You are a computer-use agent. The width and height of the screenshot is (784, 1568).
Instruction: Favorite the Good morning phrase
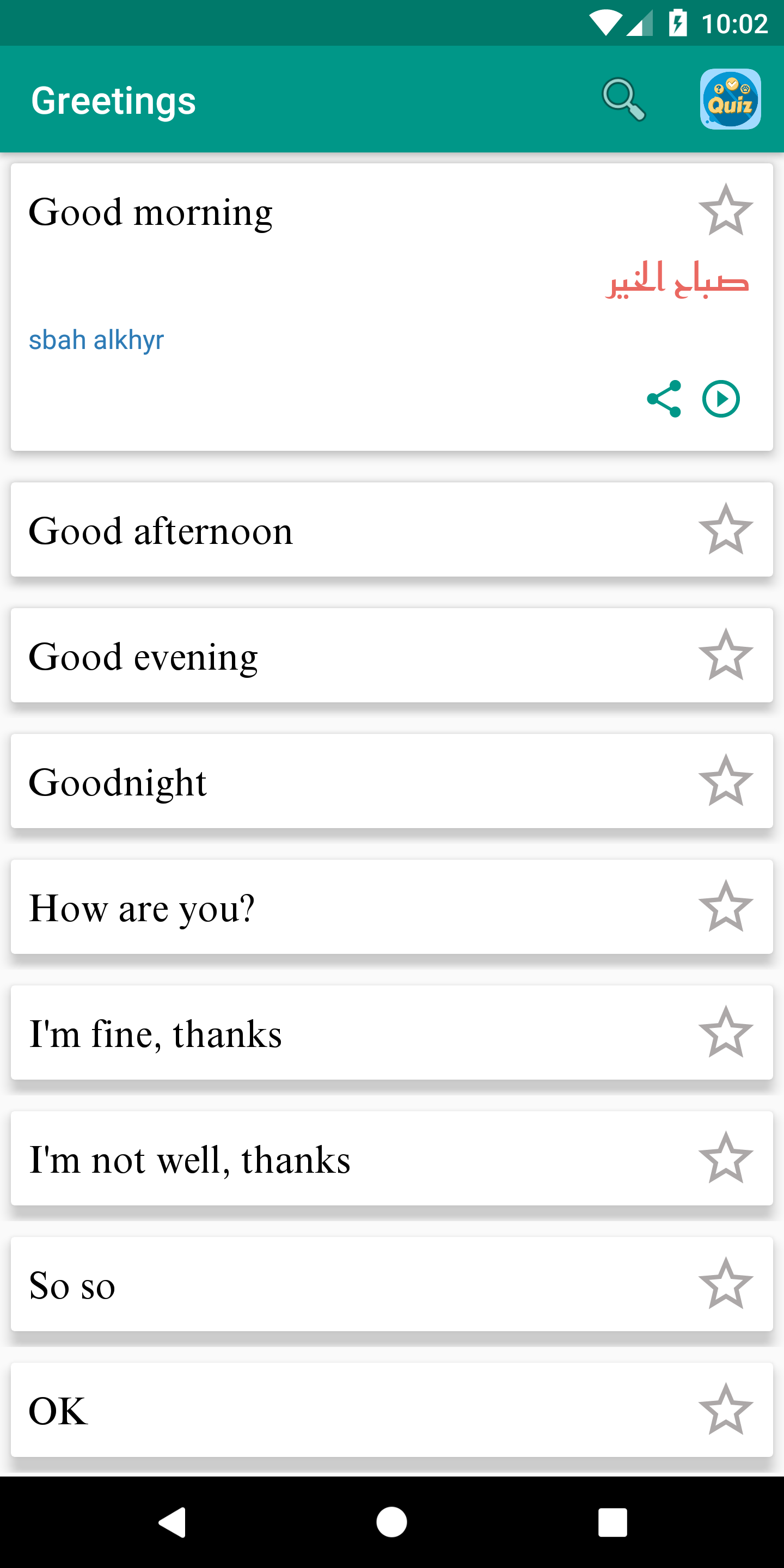726,210
